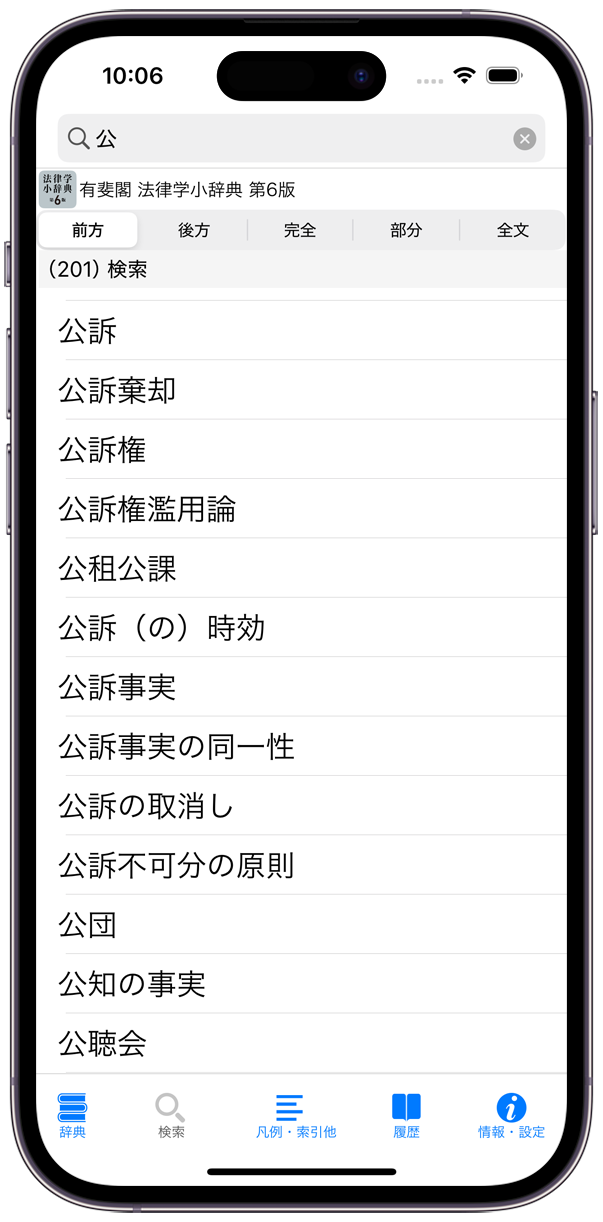Clear the search text
Image resolution: width=603 pixels, height=1222 pixels.
525,139
